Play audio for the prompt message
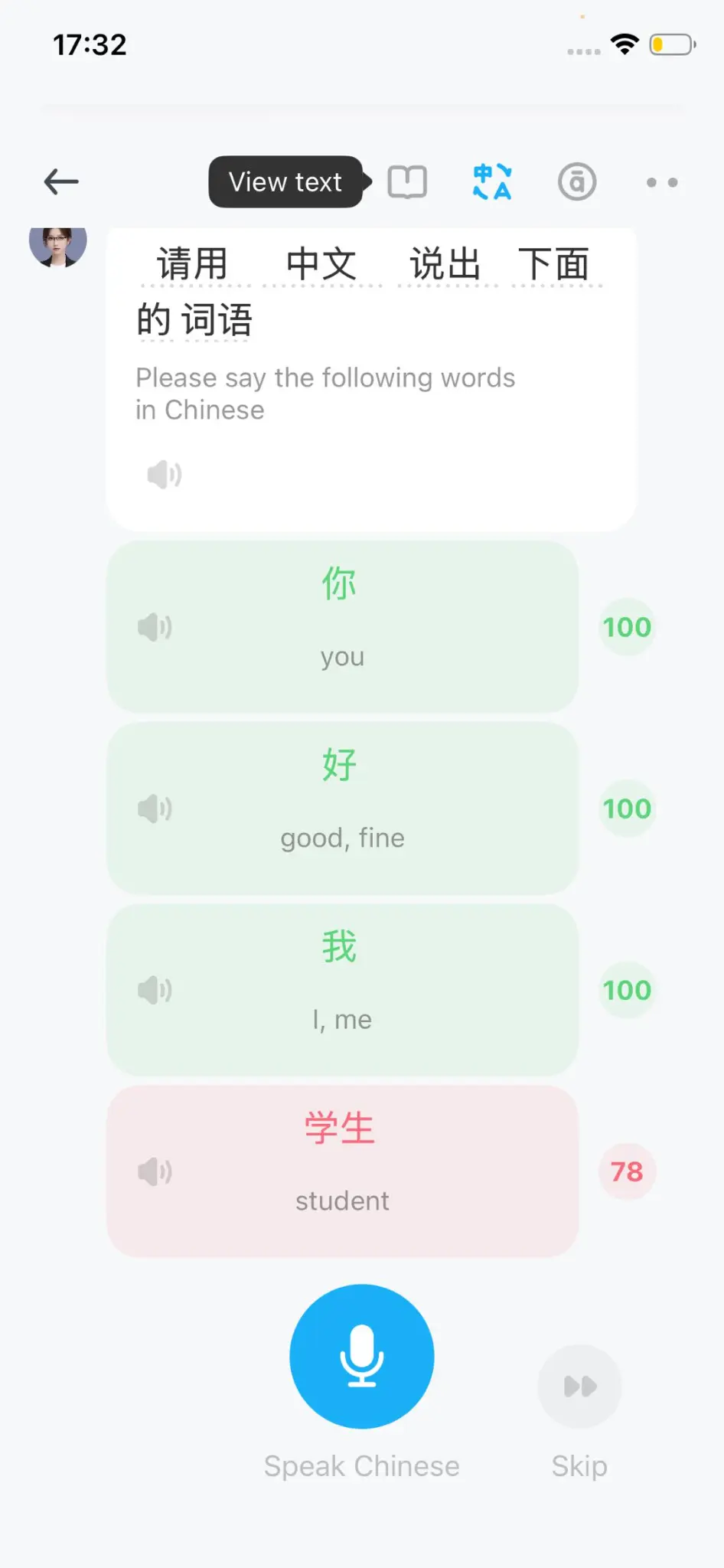 [164, 473]
